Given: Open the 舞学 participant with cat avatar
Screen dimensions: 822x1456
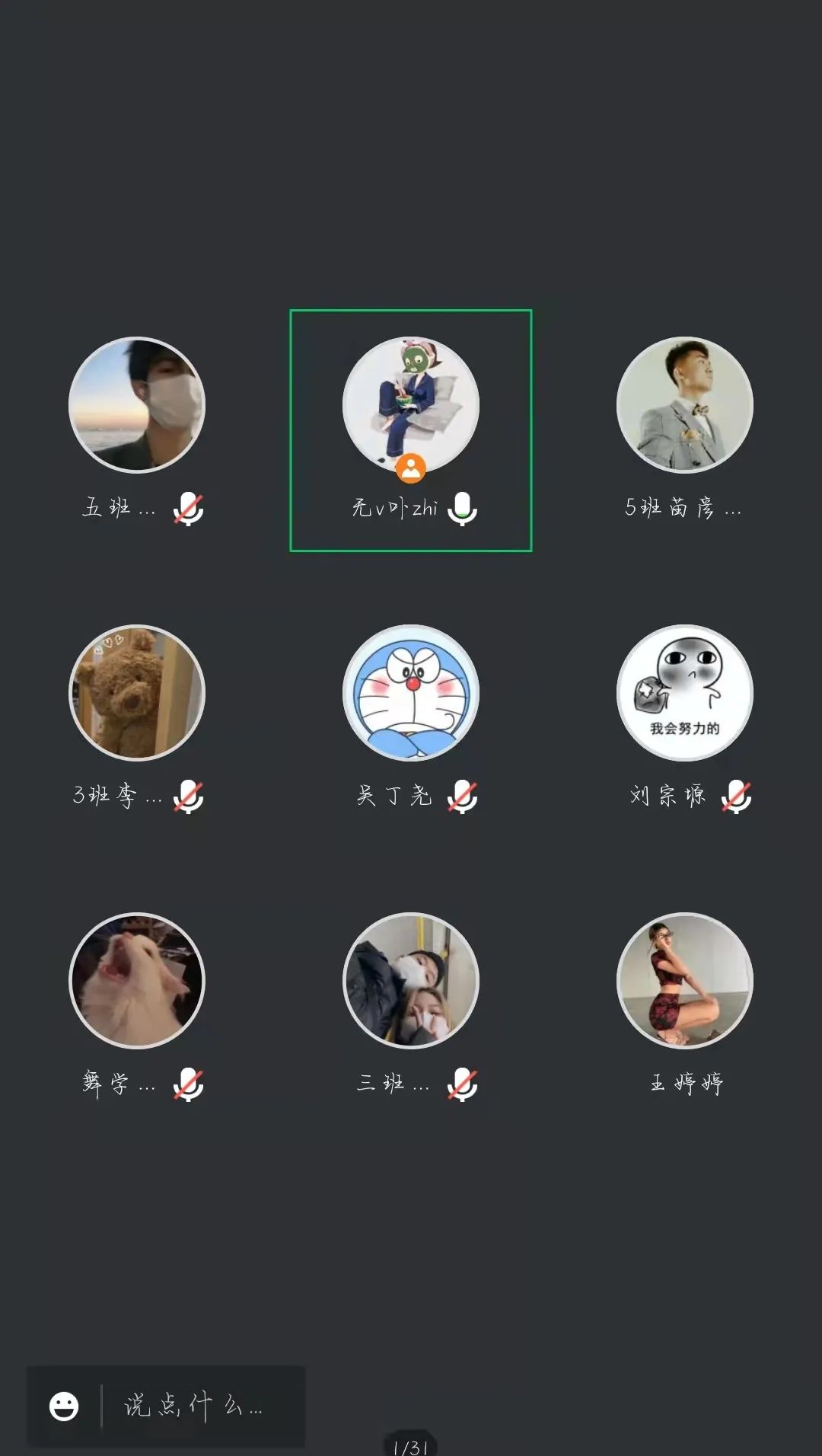Looking at the screenshot, I should click(x=137, y=981).
